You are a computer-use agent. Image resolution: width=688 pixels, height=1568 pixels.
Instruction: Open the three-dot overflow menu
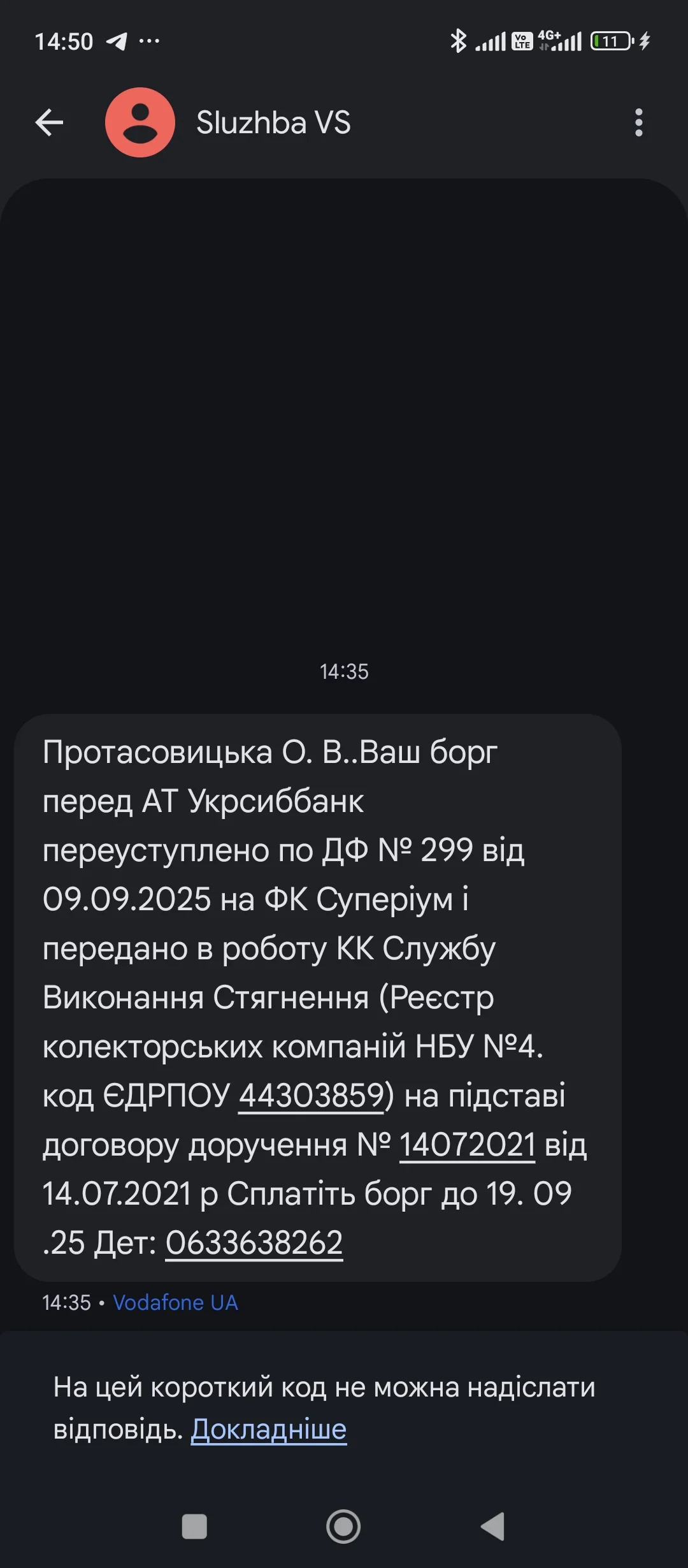638,122
